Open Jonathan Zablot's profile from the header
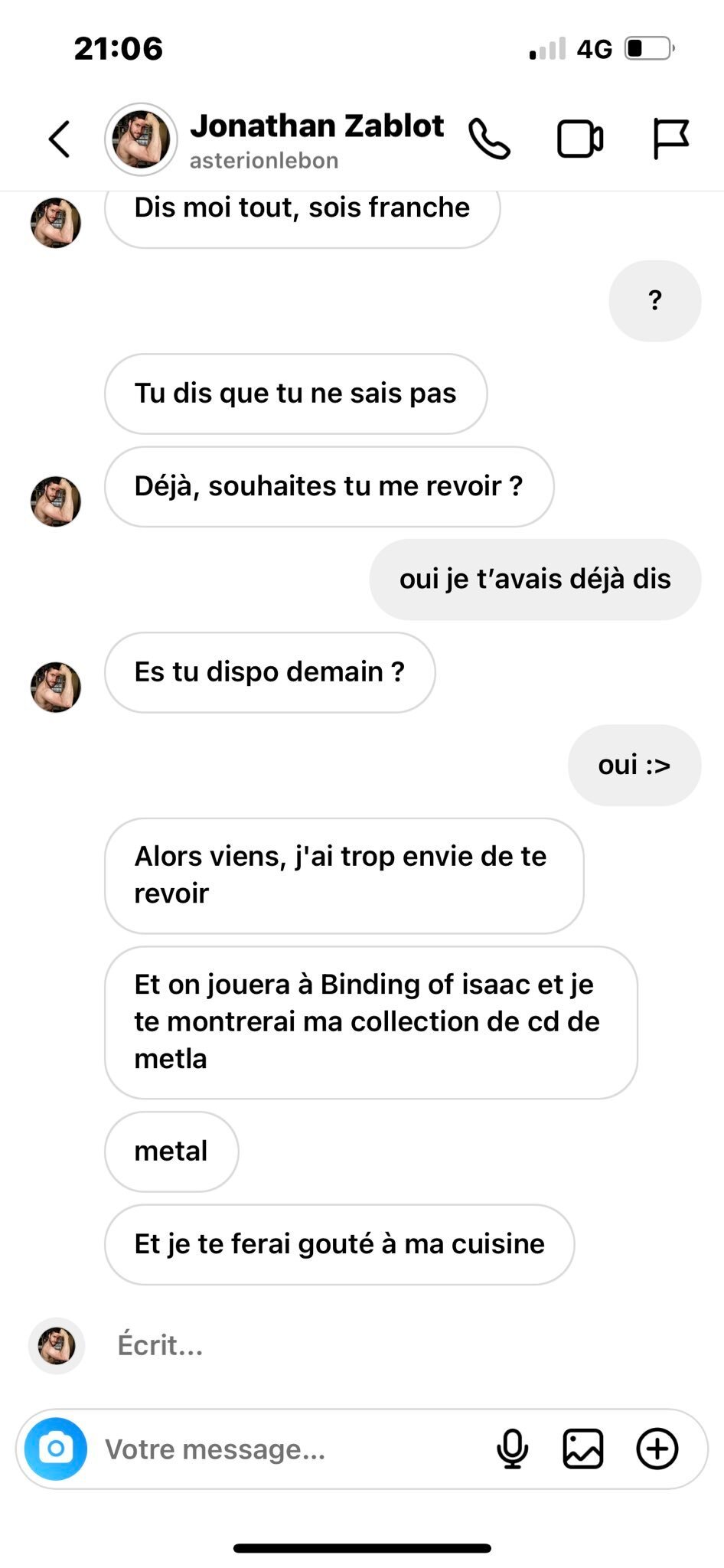The width and height of the screenshot is (724, 1568). pyautogui.click(x=316, y=139)
